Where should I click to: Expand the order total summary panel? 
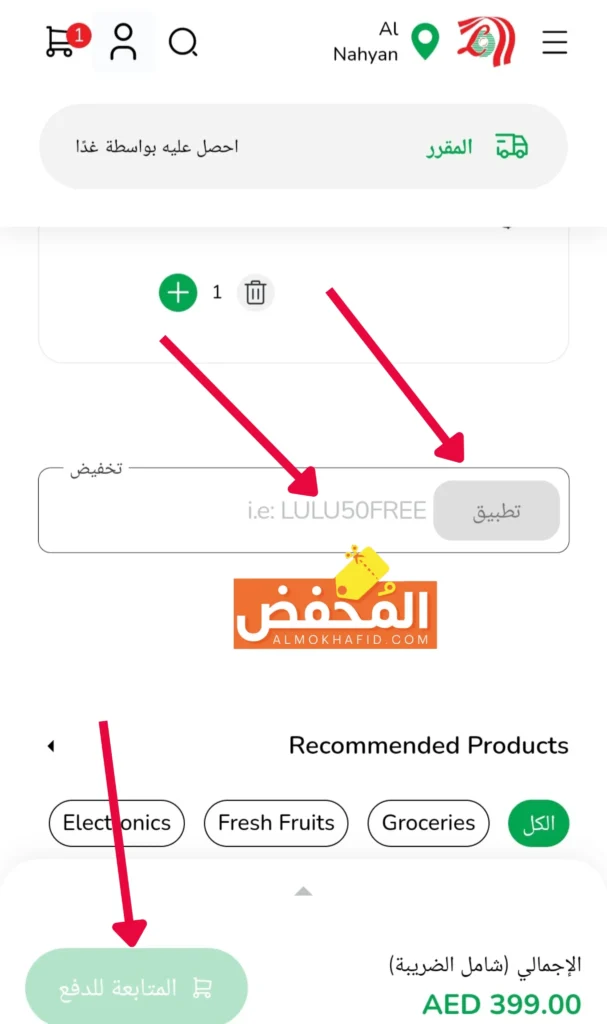(304, 891)
